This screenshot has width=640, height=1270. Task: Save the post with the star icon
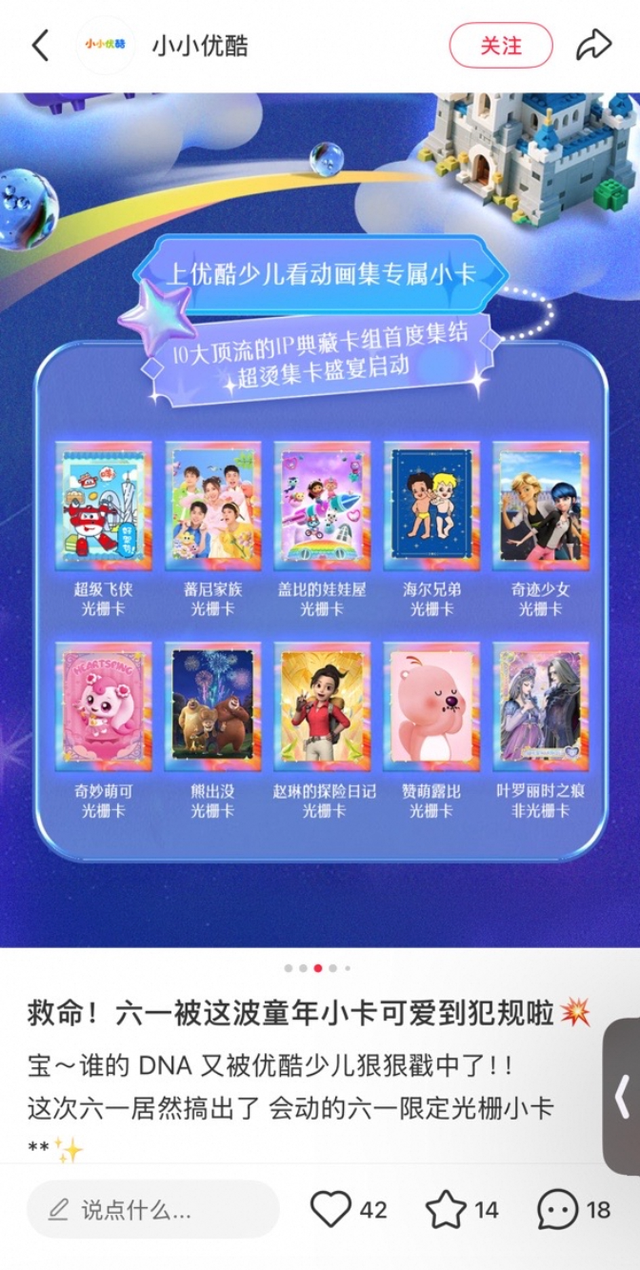(446, 1210)
